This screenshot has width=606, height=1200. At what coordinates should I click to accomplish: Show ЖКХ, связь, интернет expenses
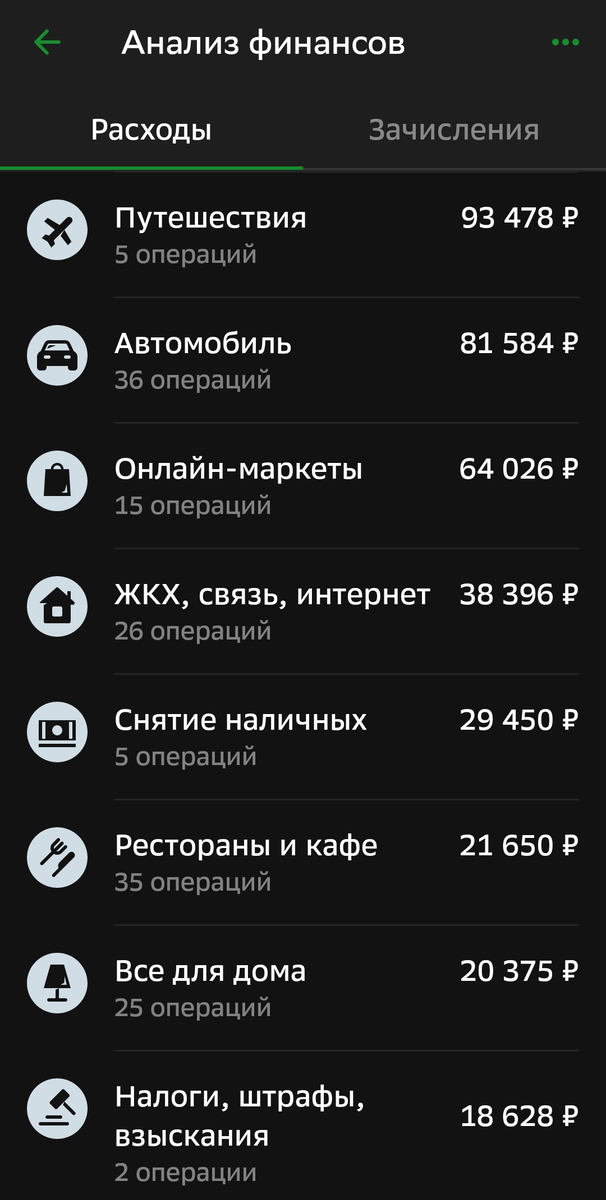(302, 611)
